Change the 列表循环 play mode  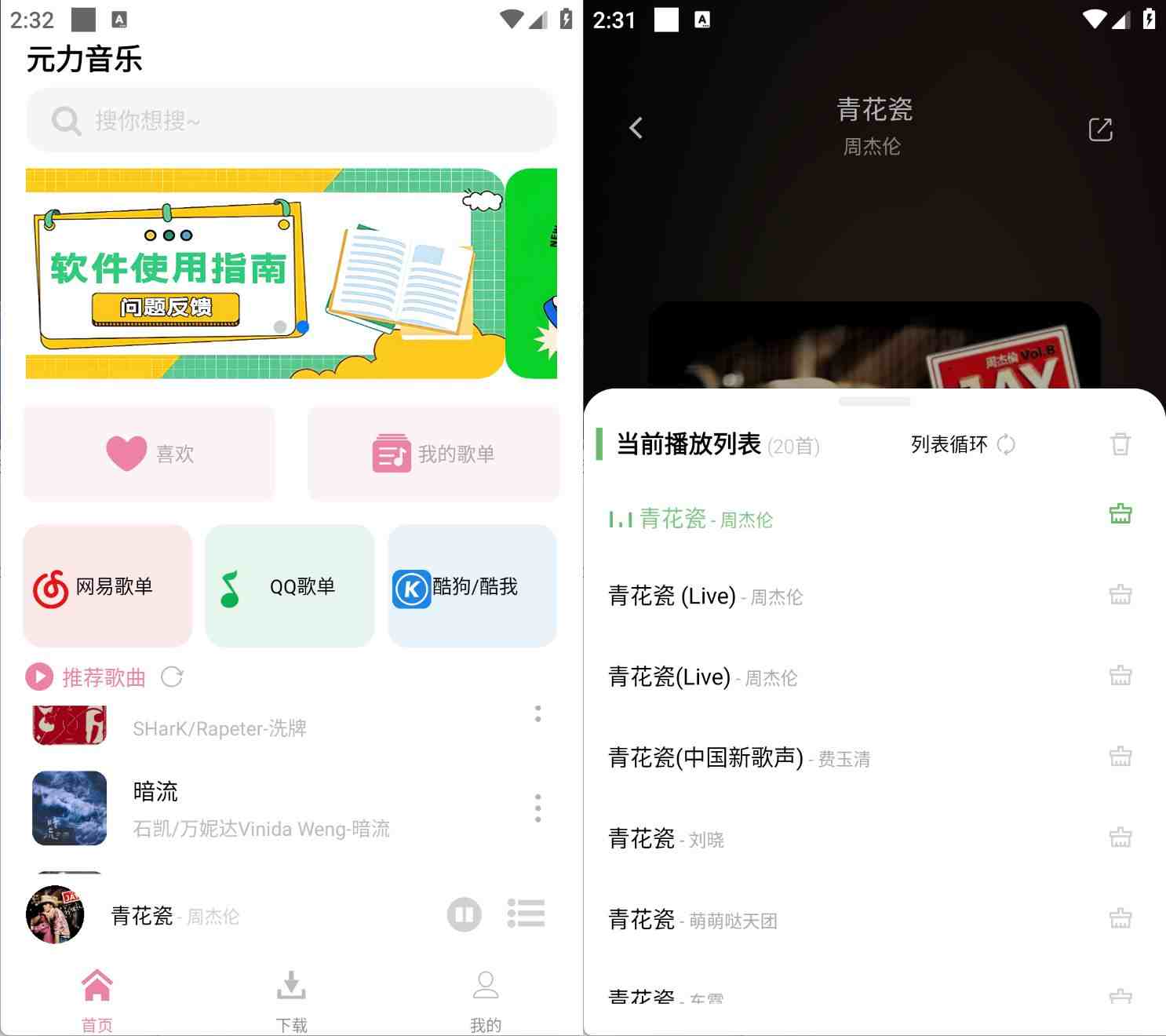pyautogui.click(x=962, y=445)
